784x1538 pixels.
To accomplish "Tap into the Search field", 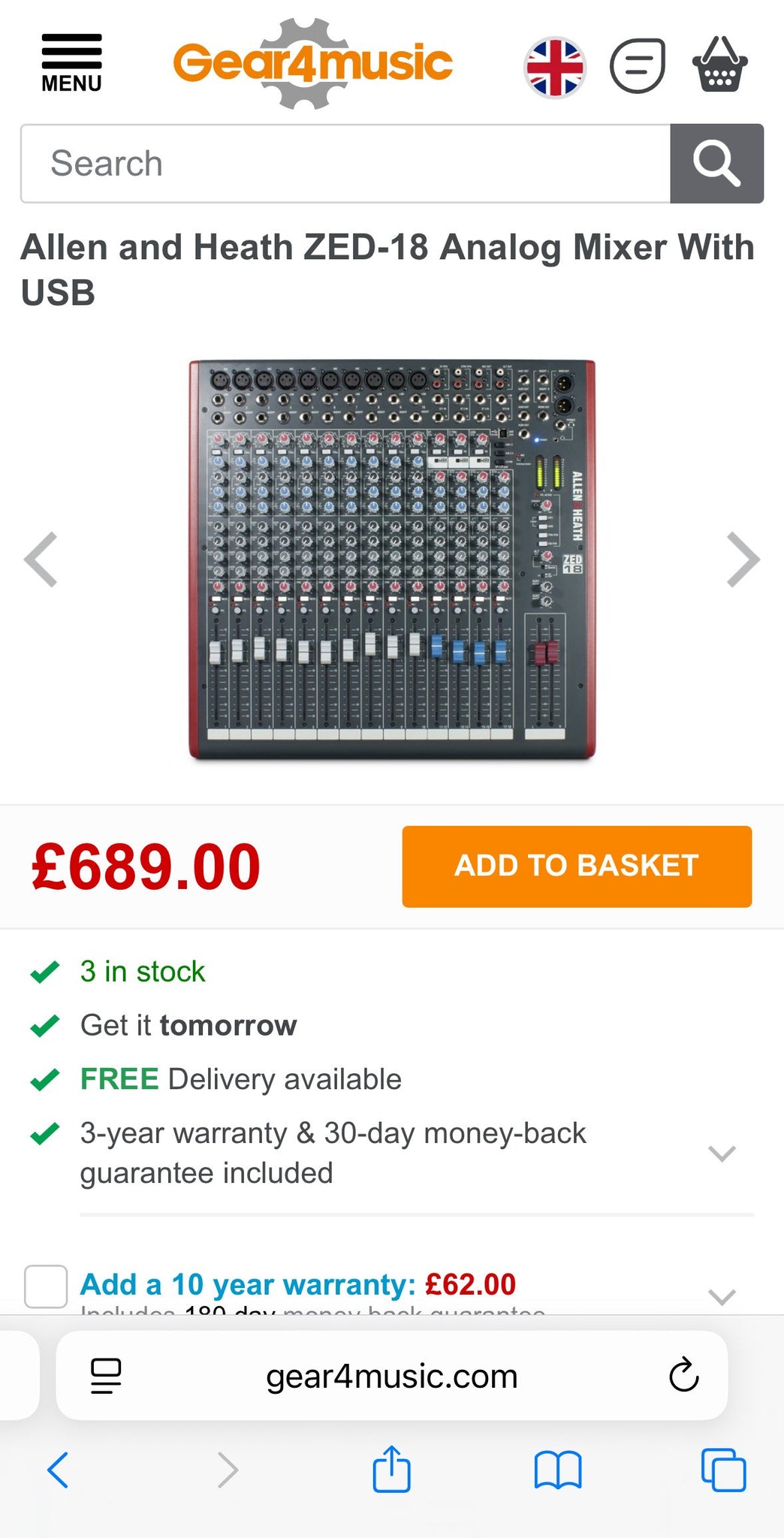I will coord(345,164).
